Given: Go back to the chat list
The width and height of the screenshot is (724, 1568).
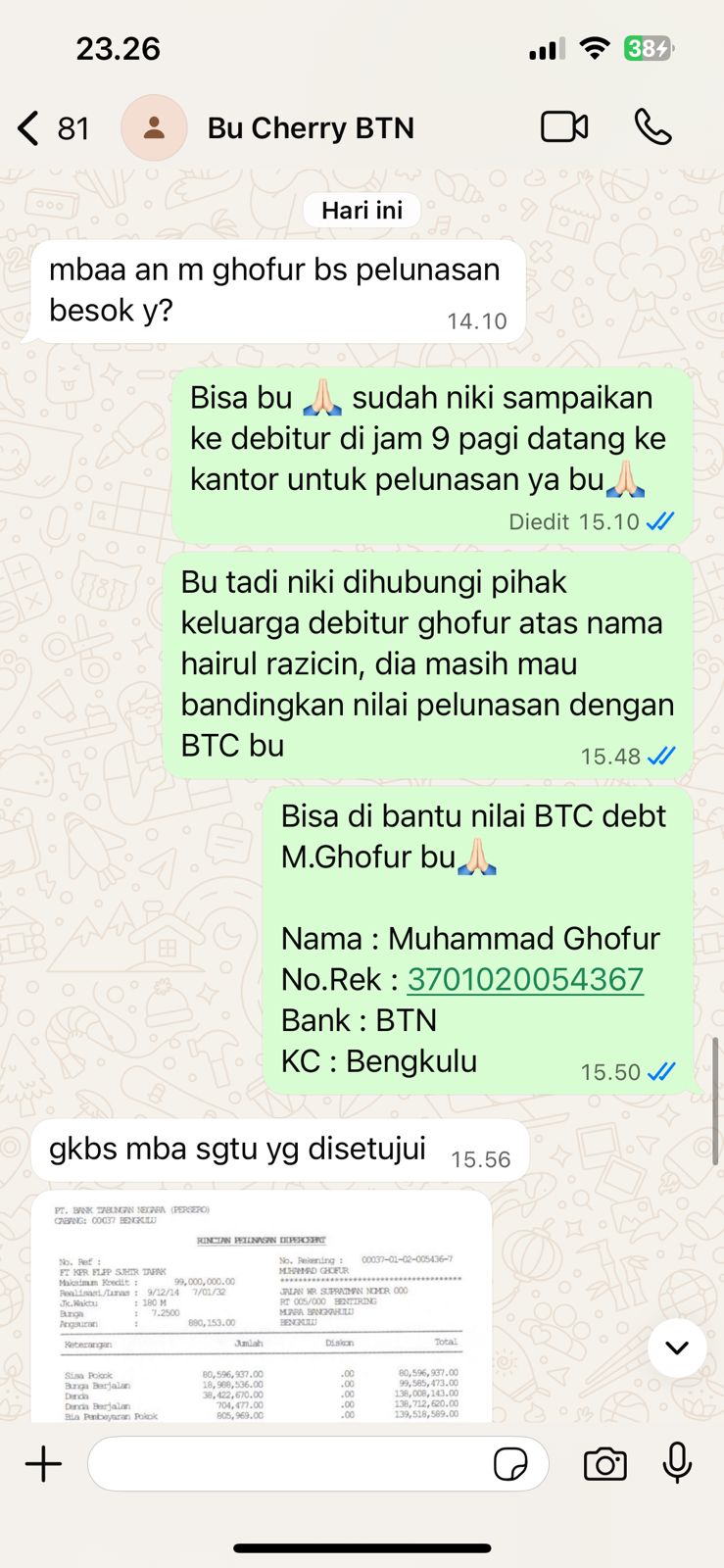Looking at the screenshot, I should pyautogui.click(x=29, y=128).
